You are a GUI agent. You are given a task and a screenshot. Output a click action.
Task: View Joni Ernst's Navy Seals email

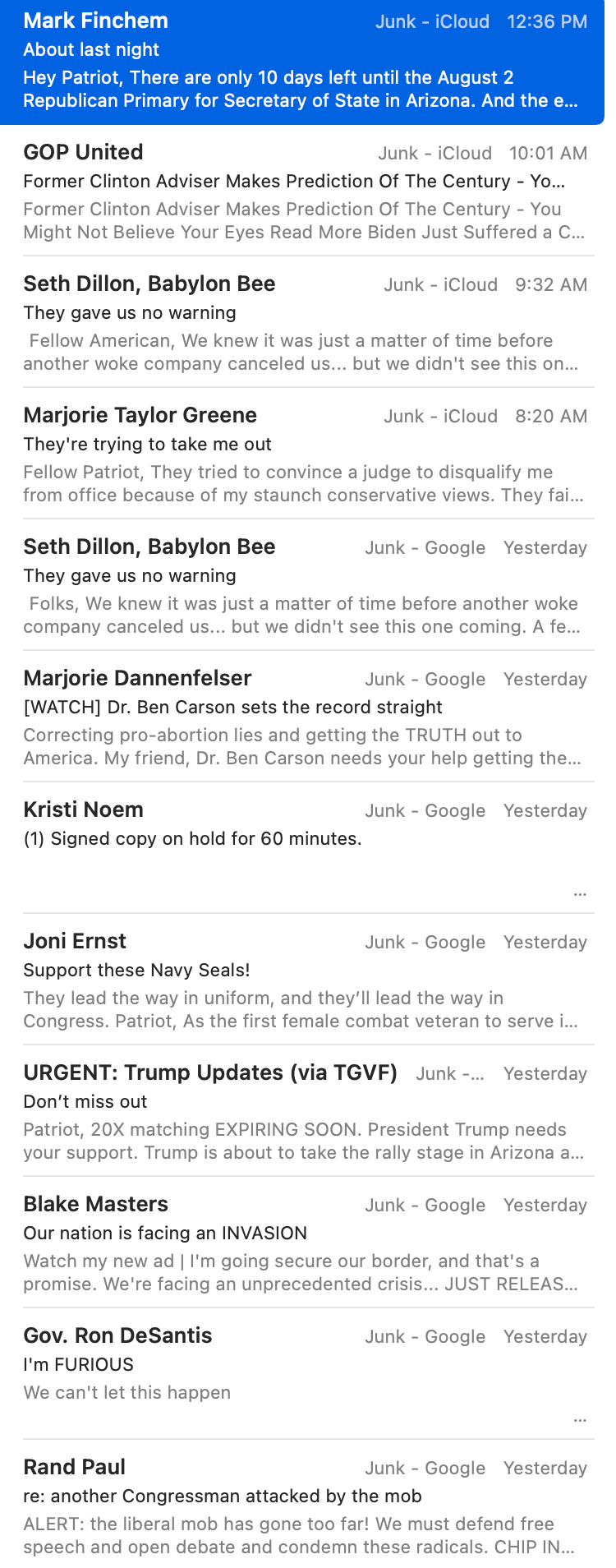pyautogui.click(x=302, y=981)
